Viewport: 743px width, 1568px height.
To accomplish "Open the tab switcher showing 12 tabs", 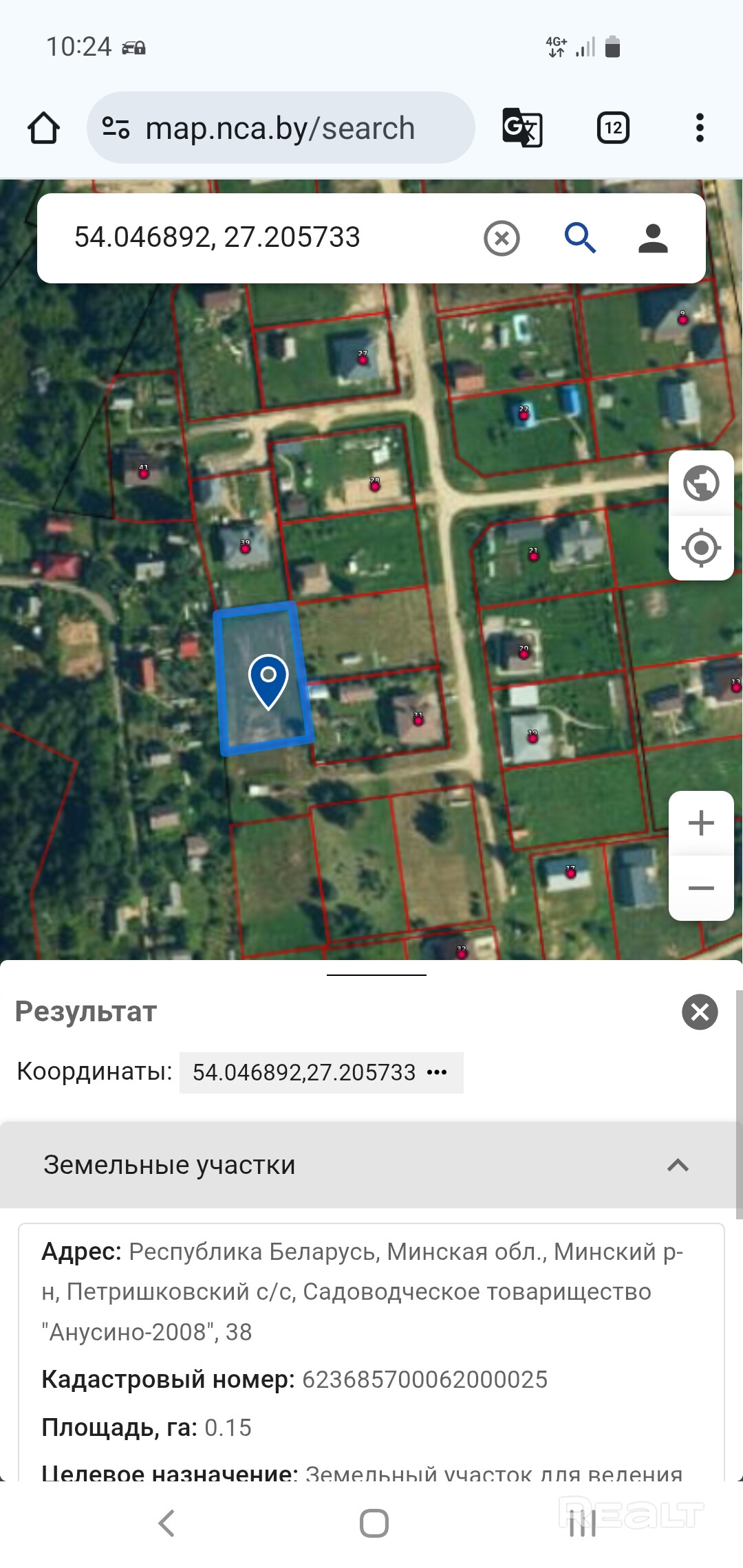I will tap(613, 128).
